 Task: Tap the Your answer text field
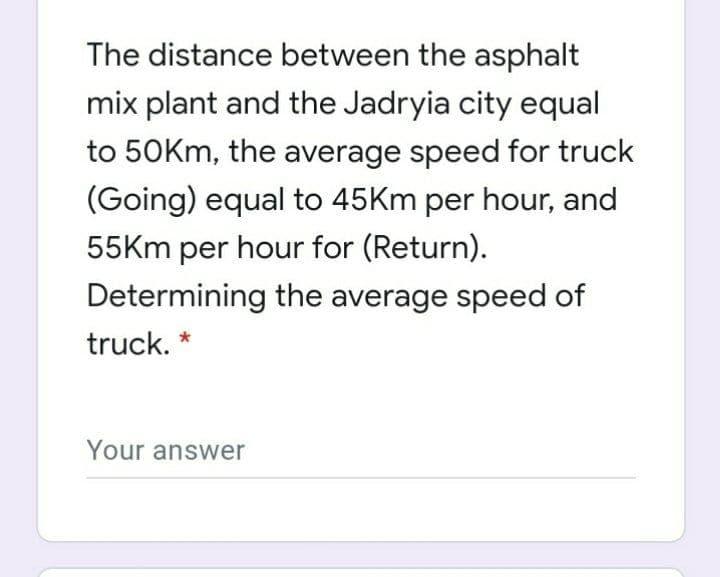tap(360, 452)
